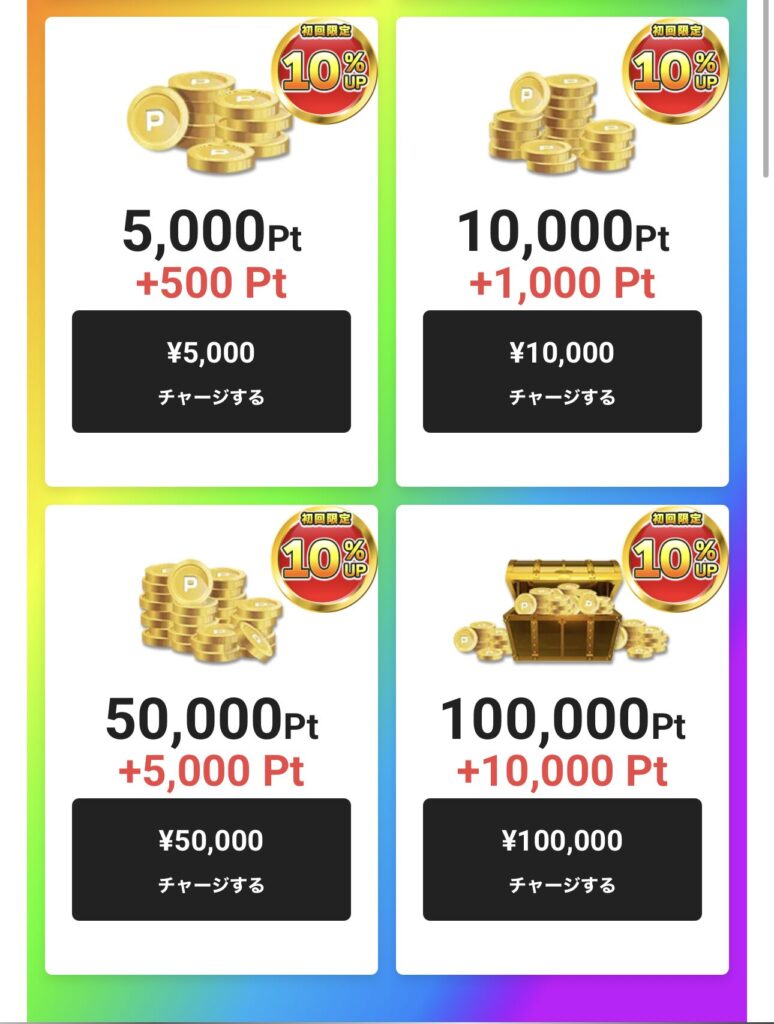This screenshot has width=774, height=1024.
Task: Buy the 50,000 Pt pack for ¥50,000
Action: (211, 859)
